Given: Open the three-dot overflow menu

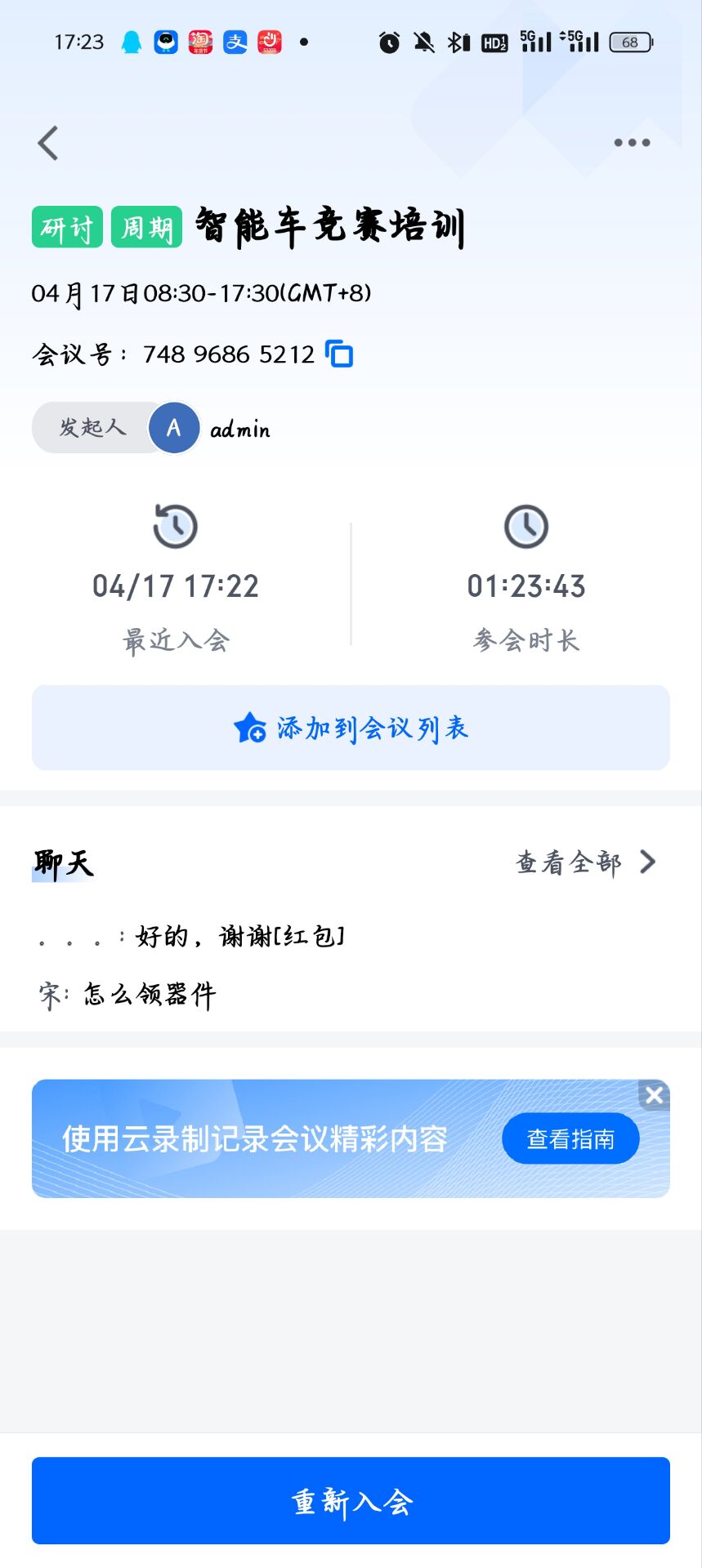Looking at the screenshot, I should pyautogui.click(x=632, y=143).
